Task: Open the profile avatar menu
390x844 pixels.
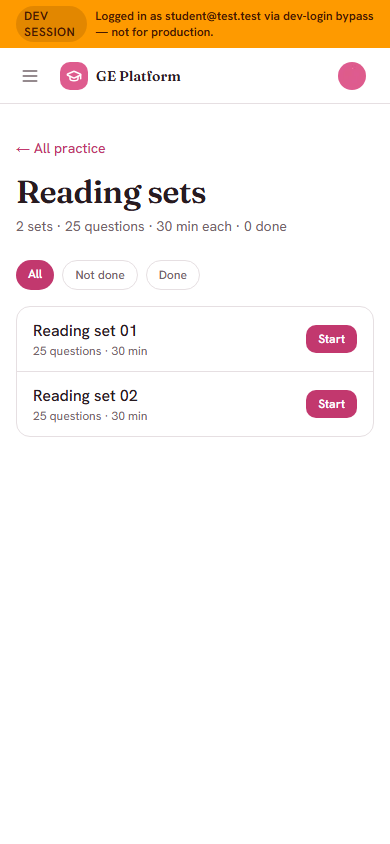Action: (x=352, y=76)
